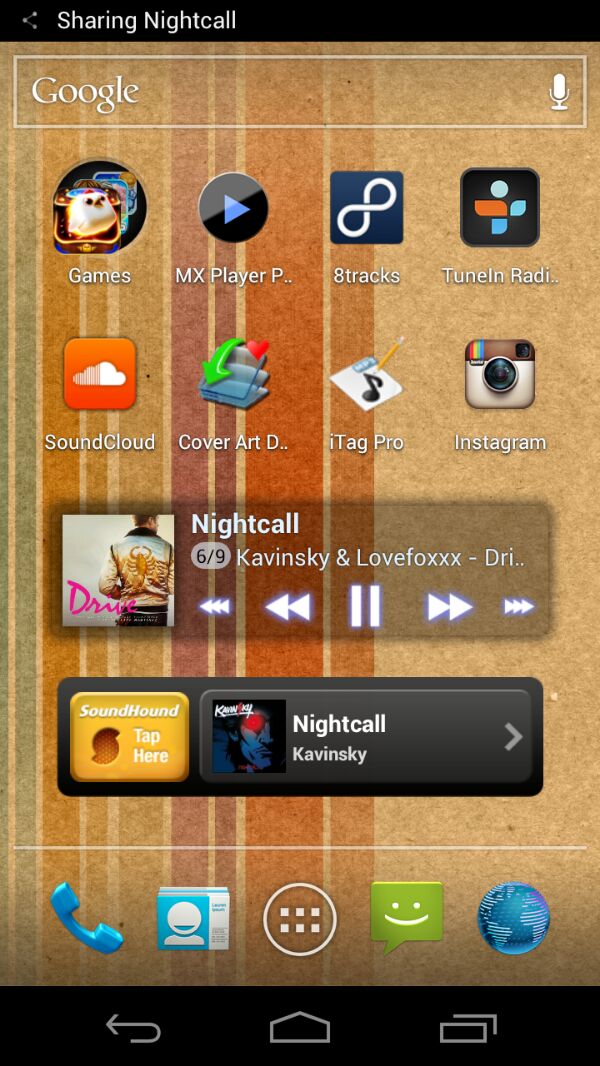The height and width of the screenshot is (1066, 600).
Task: Start voice search with the microphone
Action: click(559, 92)
